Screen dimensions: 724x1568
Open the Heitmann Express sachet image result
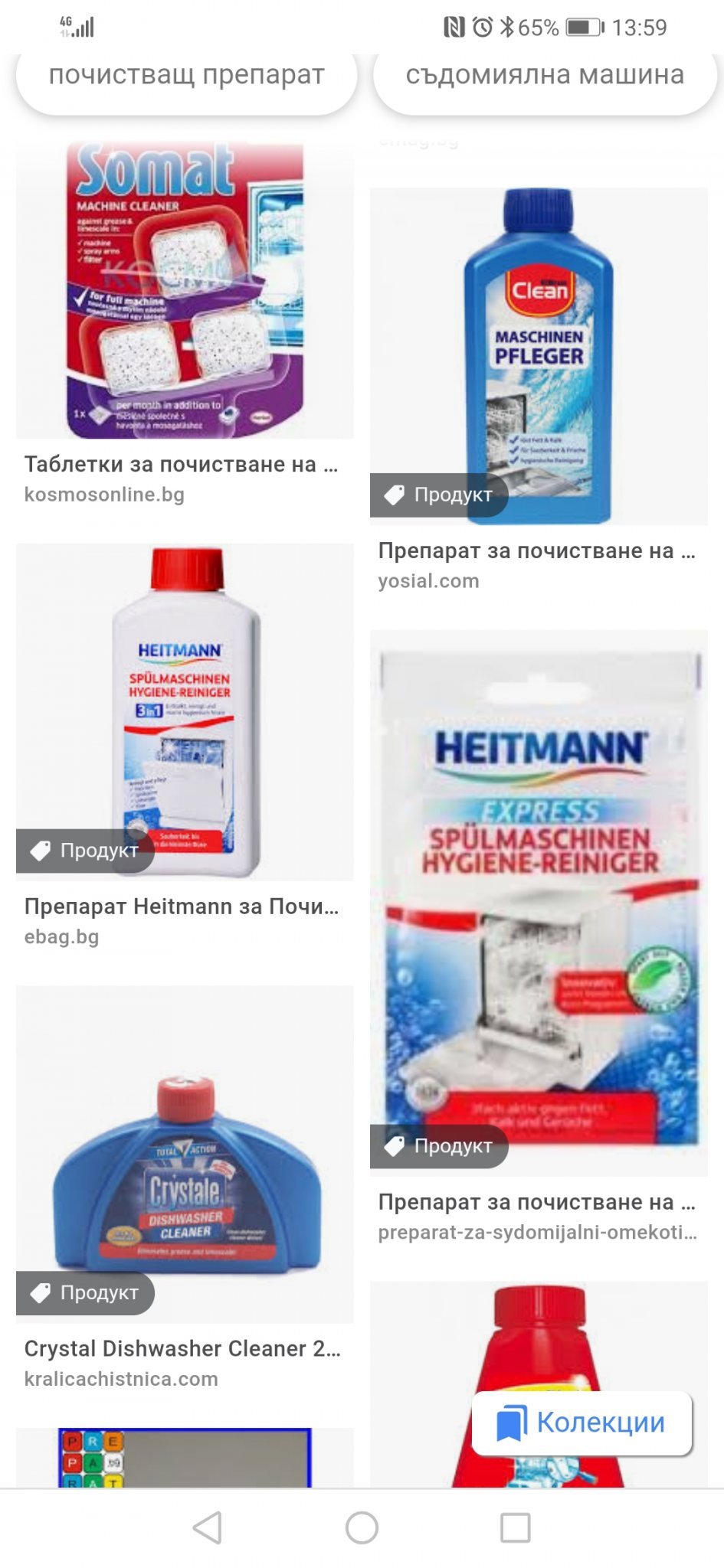tap(539, 903)
